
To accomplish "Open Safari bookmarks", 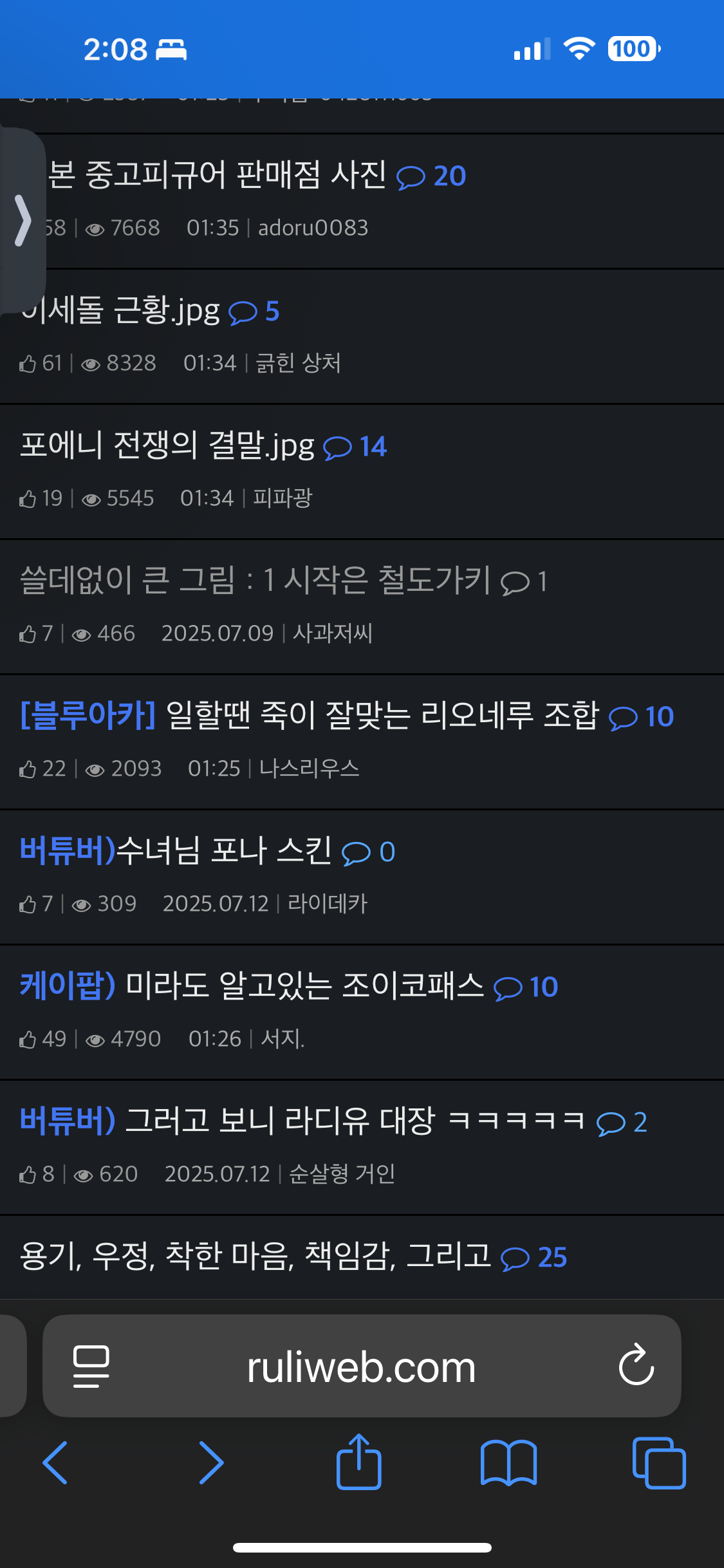I will point(508,1462).
